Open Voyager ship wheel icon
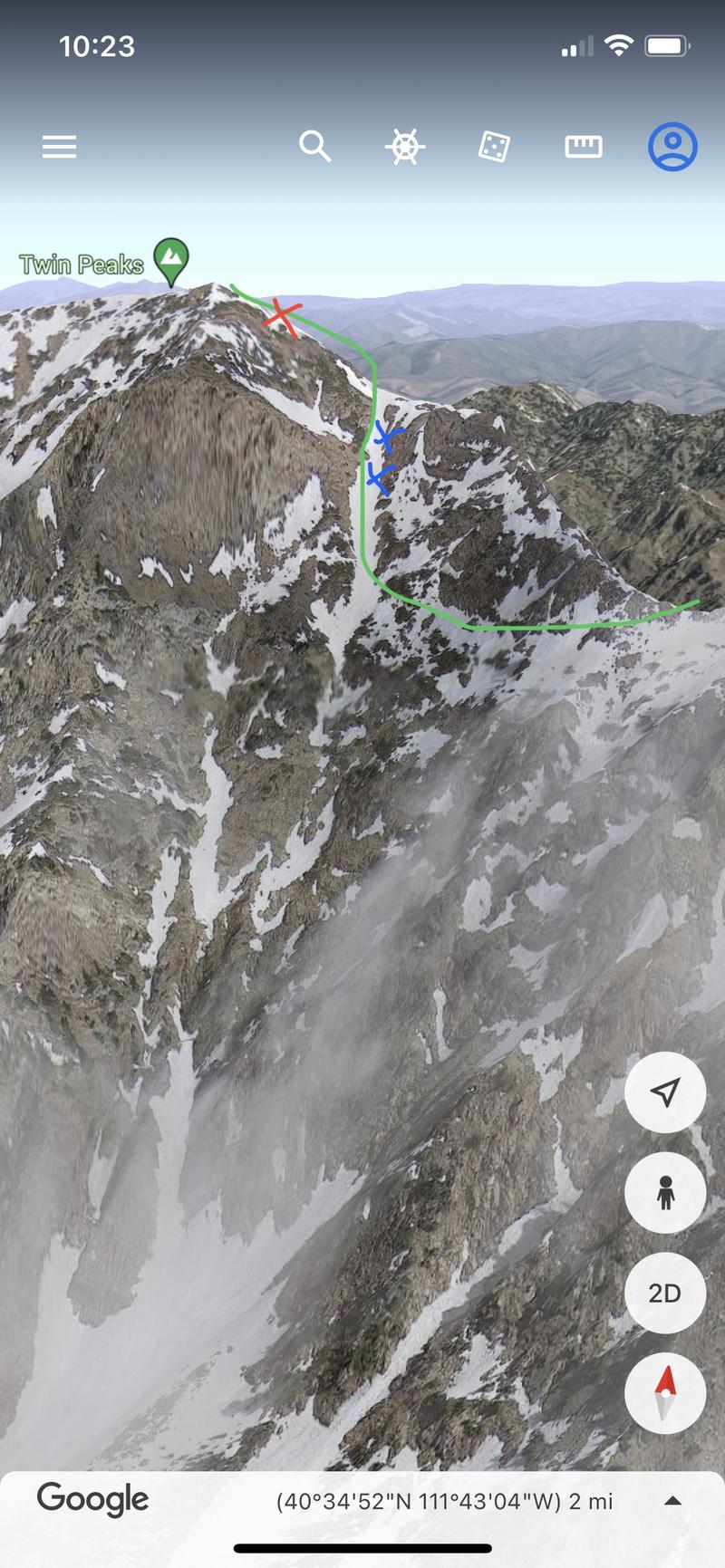Screen dimensions: 725x1568 (x=404, y=147)
